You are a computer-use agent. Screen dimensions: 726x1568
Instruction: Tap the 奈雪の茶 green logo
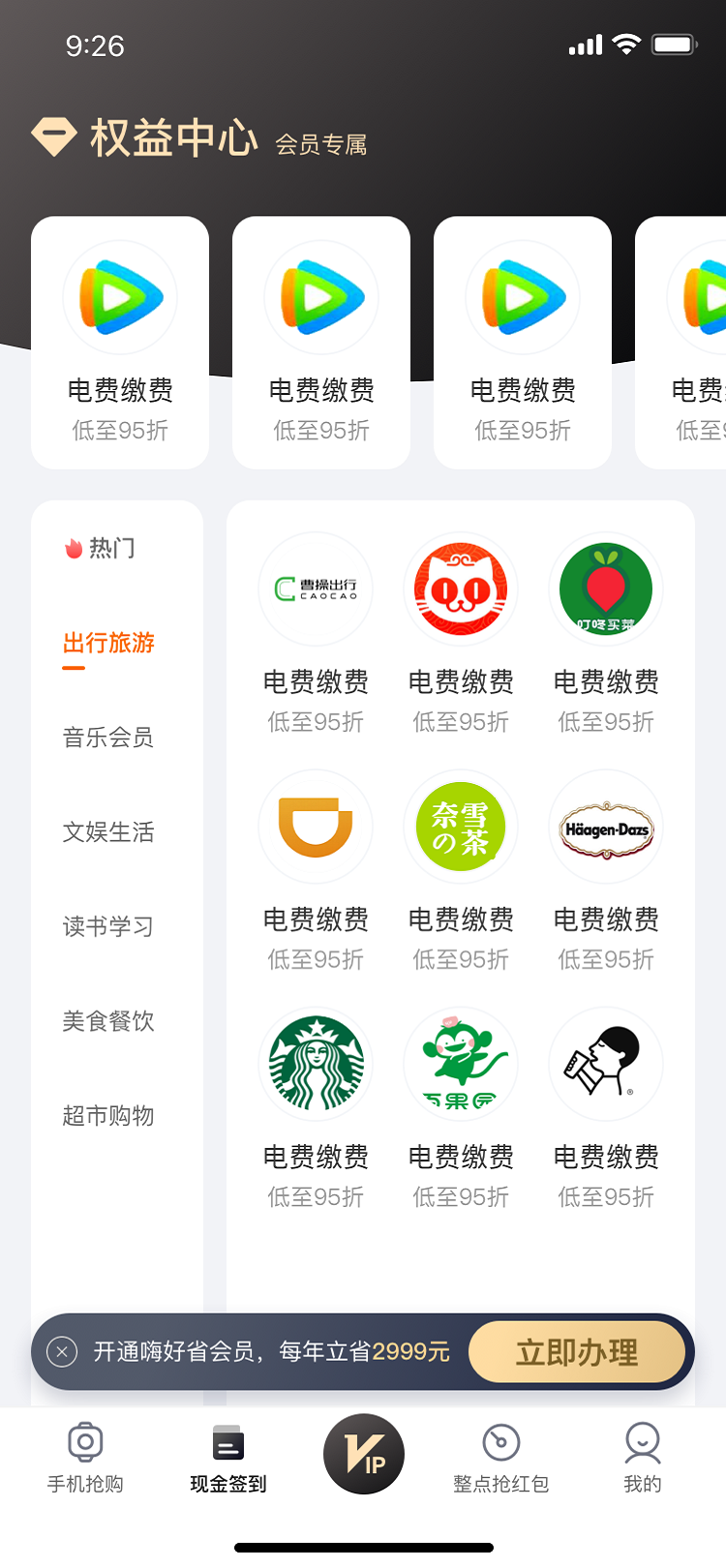click(461, 827)
